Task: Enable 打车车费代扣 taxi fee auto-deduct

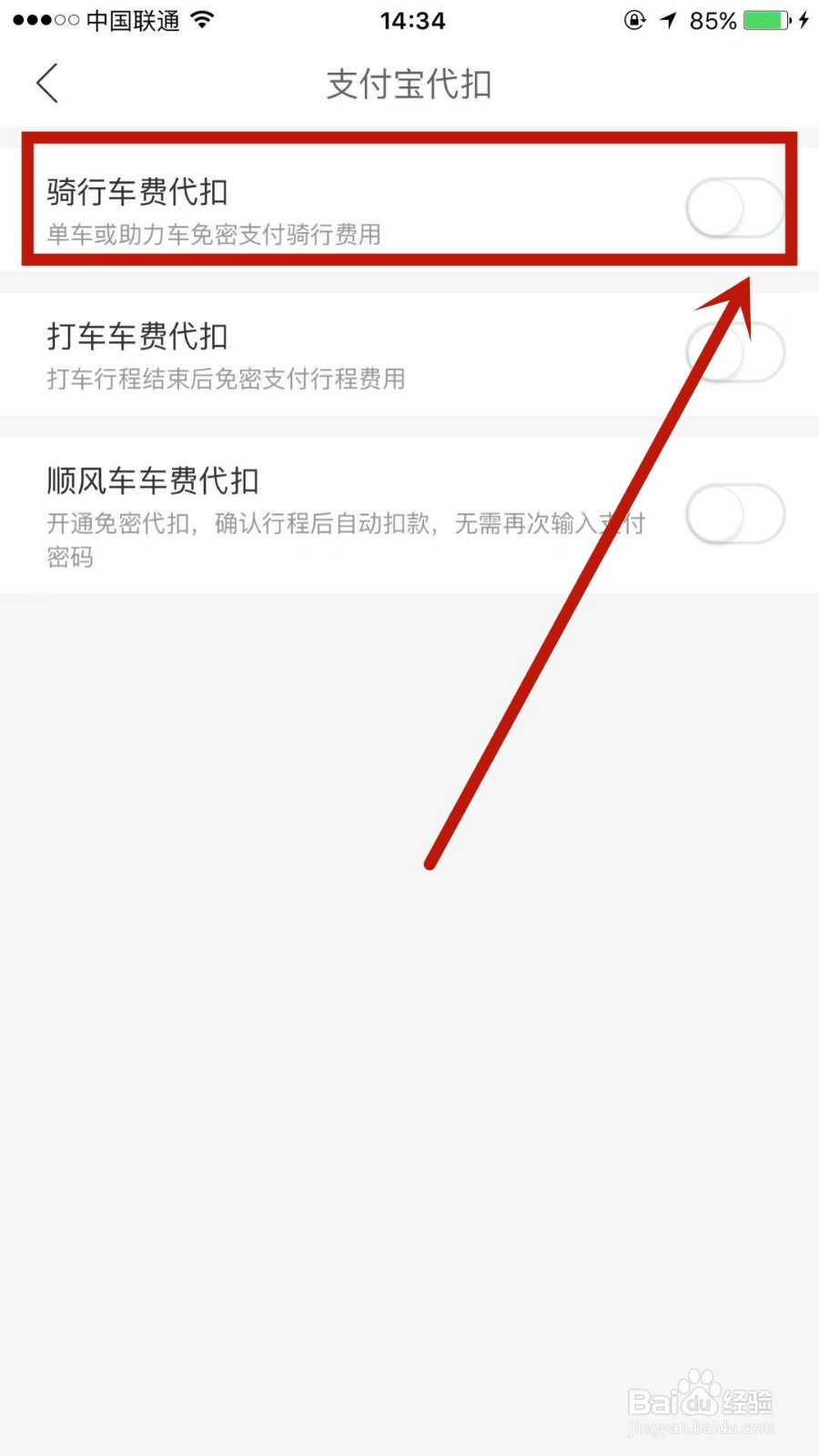Action: coord(734,355)
